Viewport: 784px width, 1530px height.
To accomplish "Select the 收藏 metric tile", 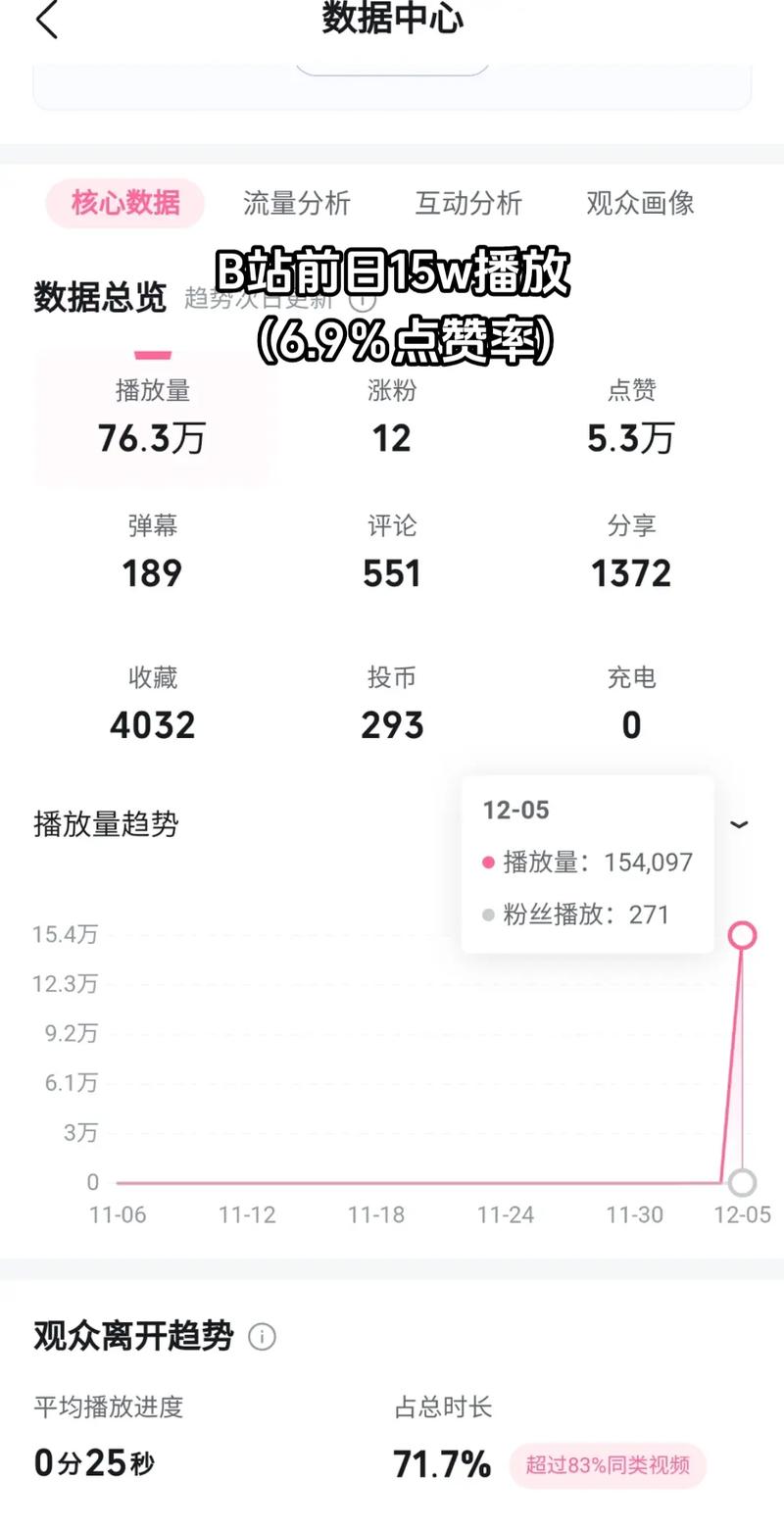I will 152,703.
